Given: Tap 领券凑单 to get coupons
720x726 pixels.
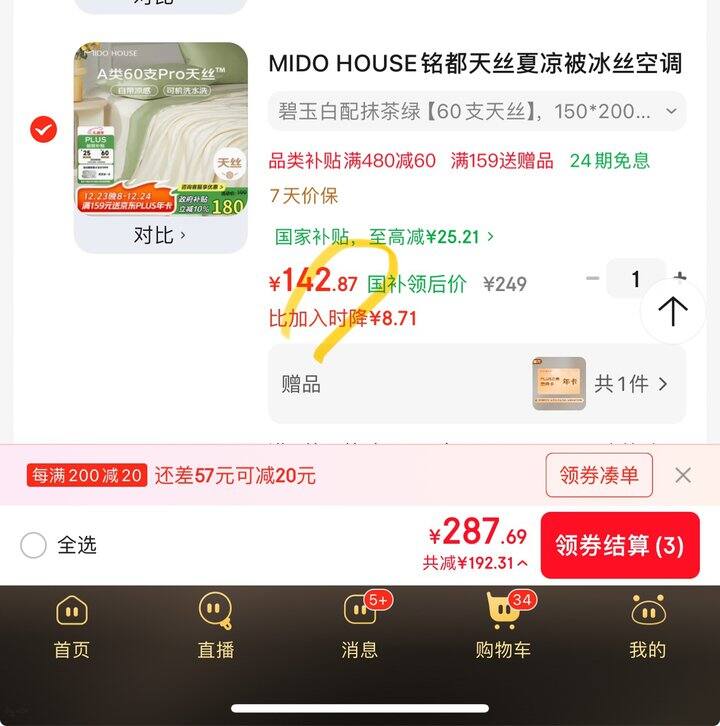Looking at the screenshot, I should click(598, 475).
